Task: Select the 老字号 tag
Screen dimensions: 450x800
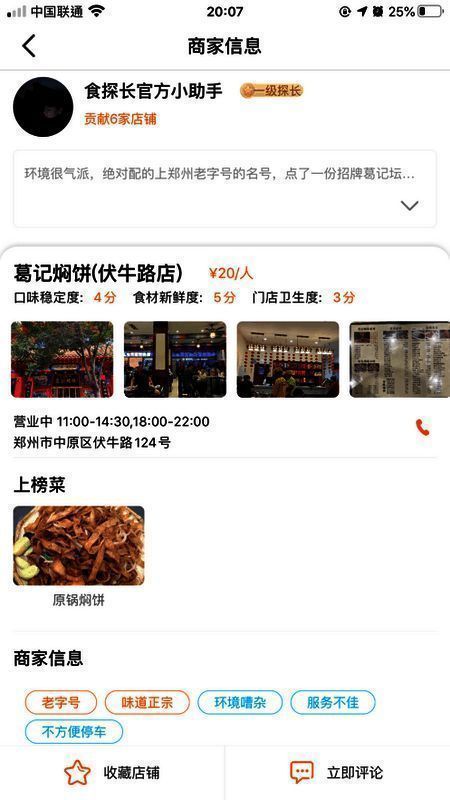Action: point(61,703)
